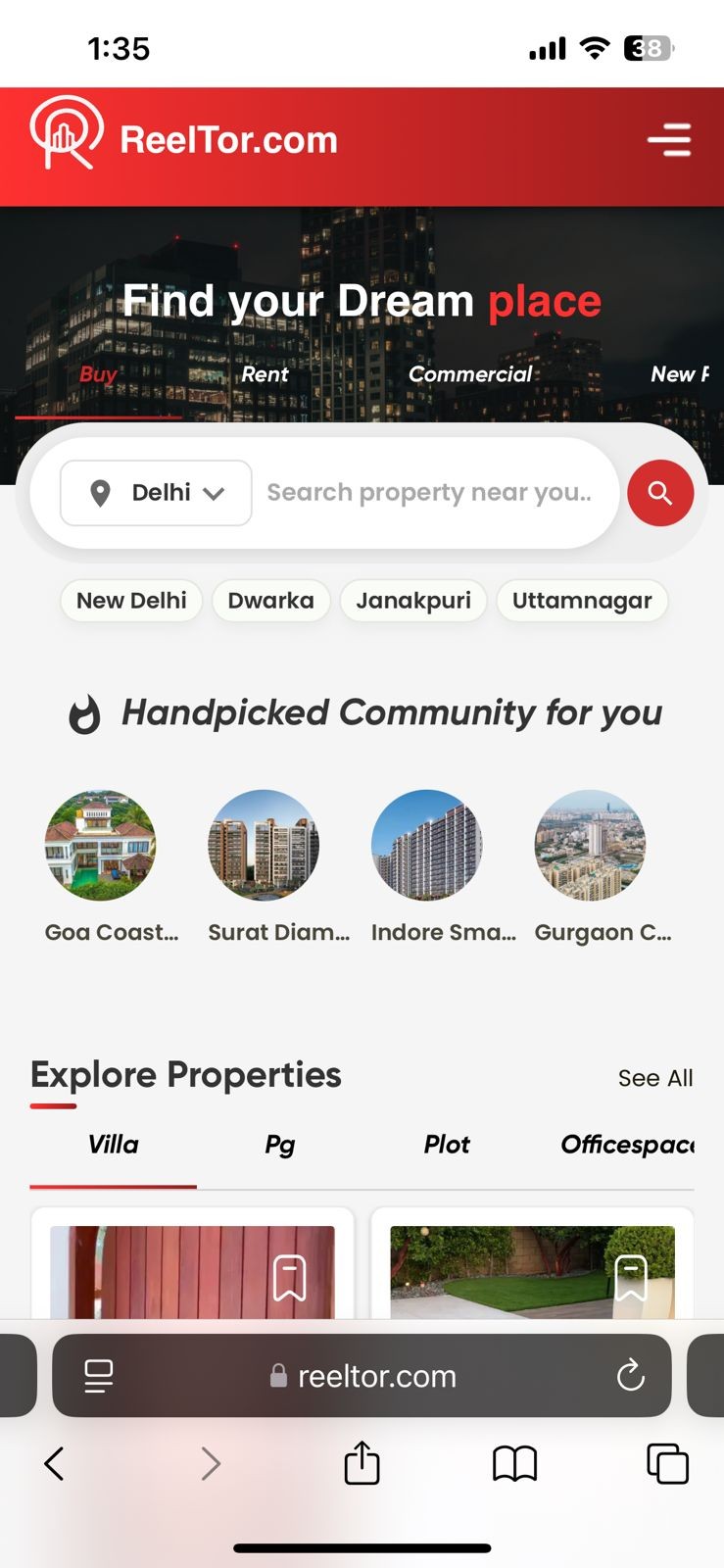
Task: Tap the red search button
Action: 660,493
